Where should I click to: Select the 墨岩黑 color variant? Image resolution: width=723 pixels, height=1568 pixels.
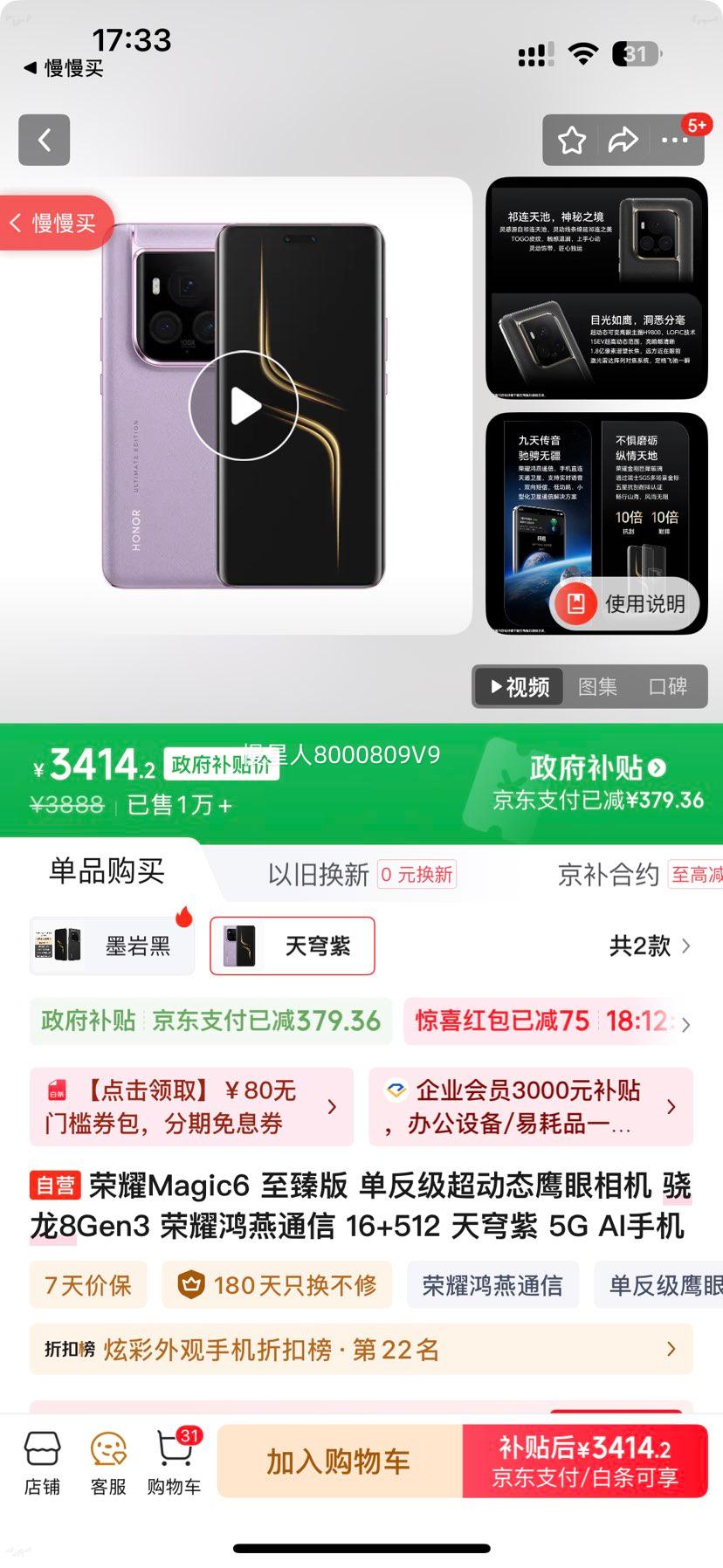click(112, 946)
